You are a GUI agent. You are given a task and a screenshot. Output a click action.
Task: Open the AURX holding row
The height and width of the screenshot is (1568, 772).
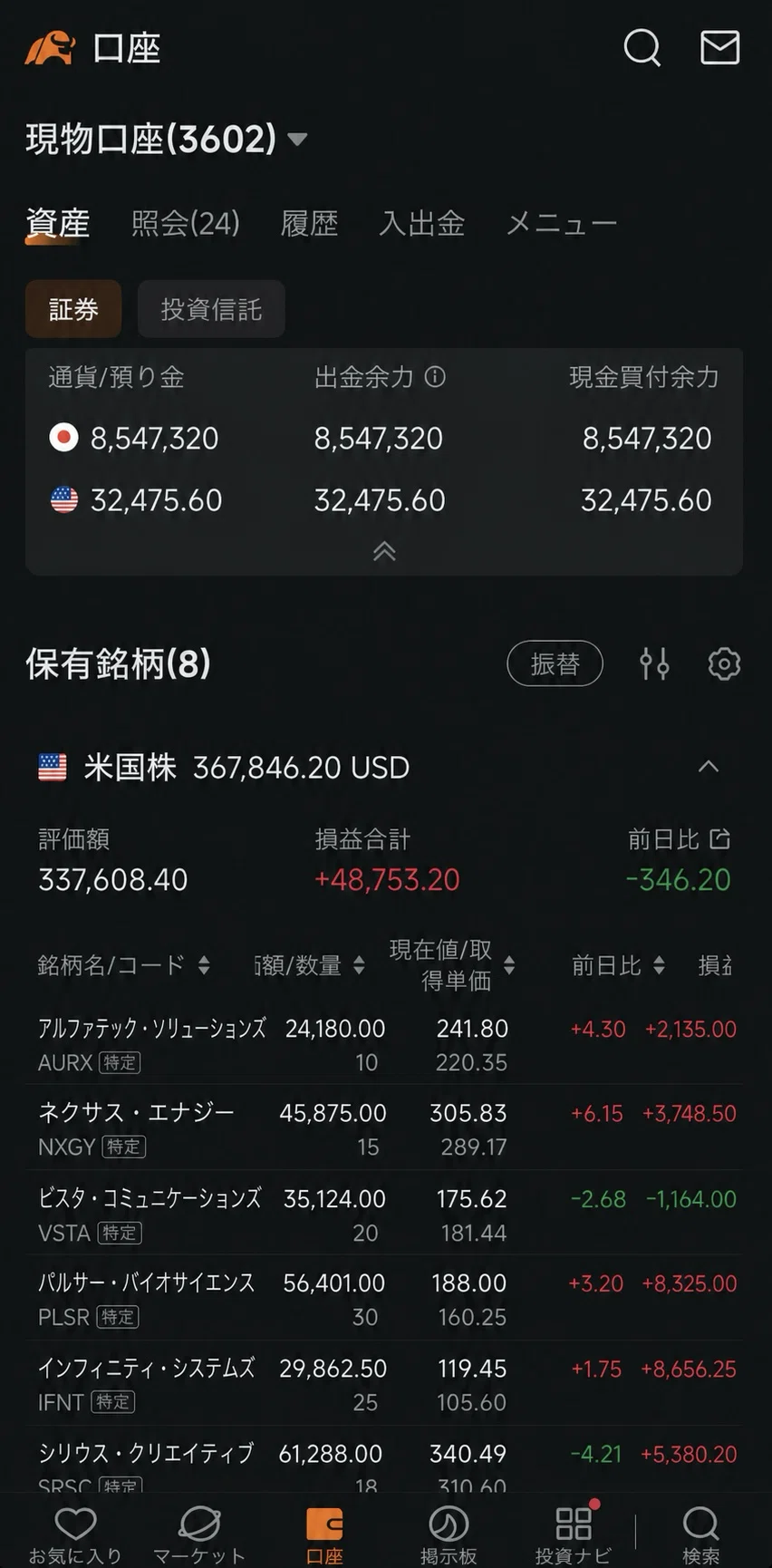(386, 1044)
